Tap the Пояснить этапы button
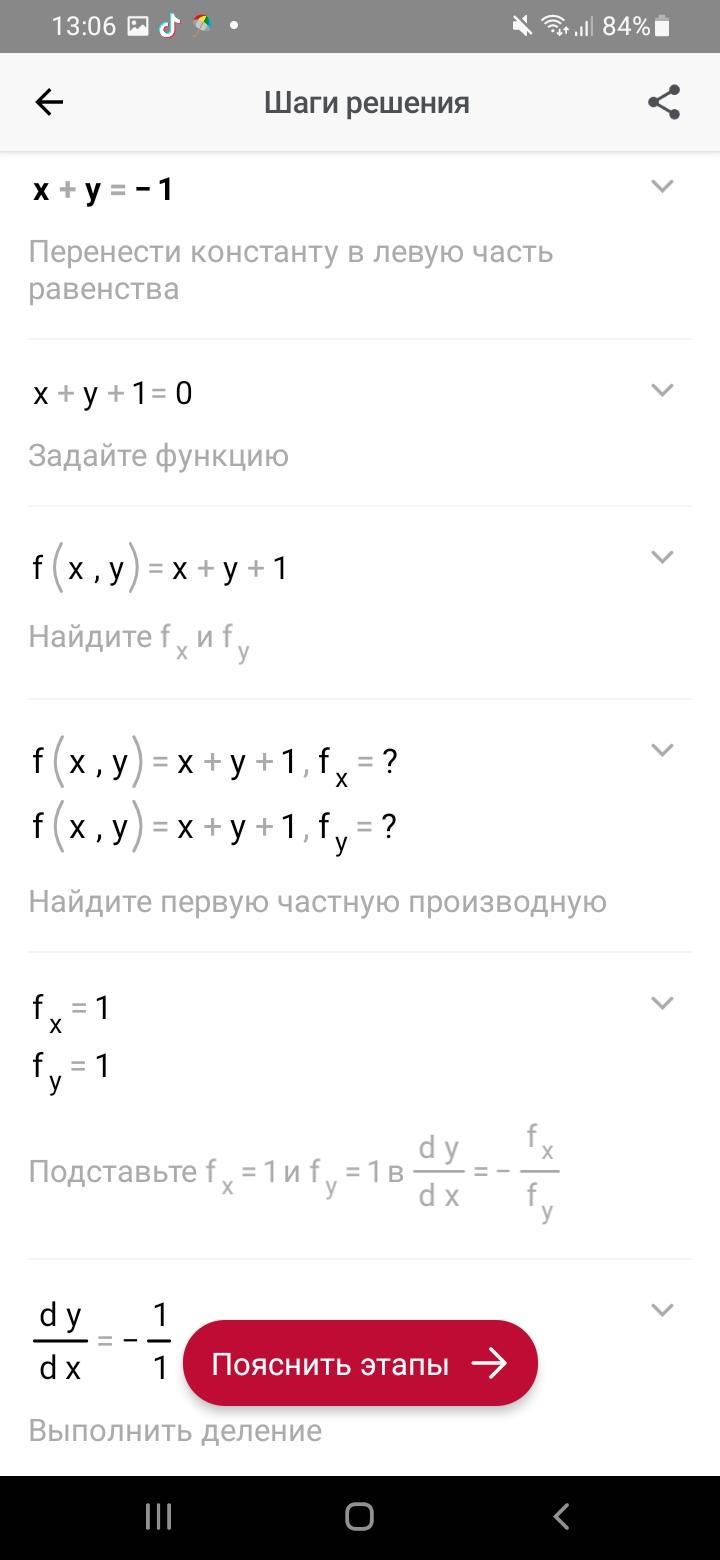Image resolution: width=720 pixels, height=1560 pixels. (x=360, y=1363)
